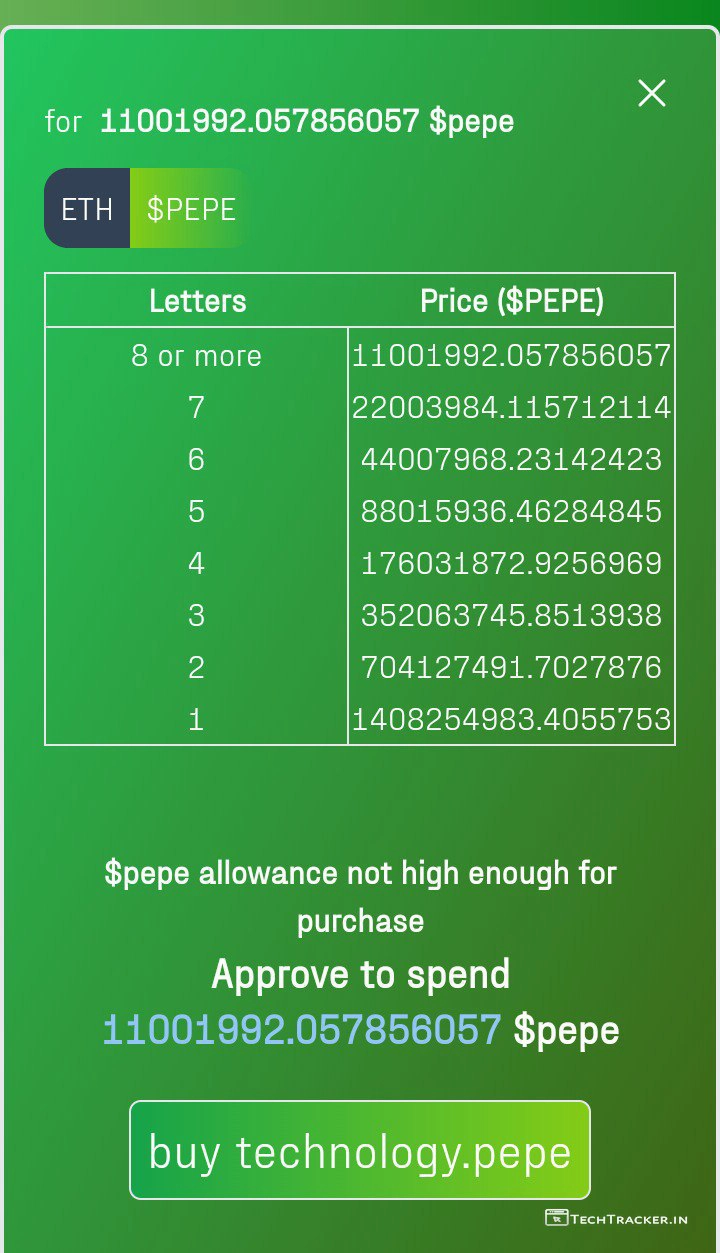720x1253 pixels.
Task: Switch to ETH payment option
Action: tap(87, 209)
